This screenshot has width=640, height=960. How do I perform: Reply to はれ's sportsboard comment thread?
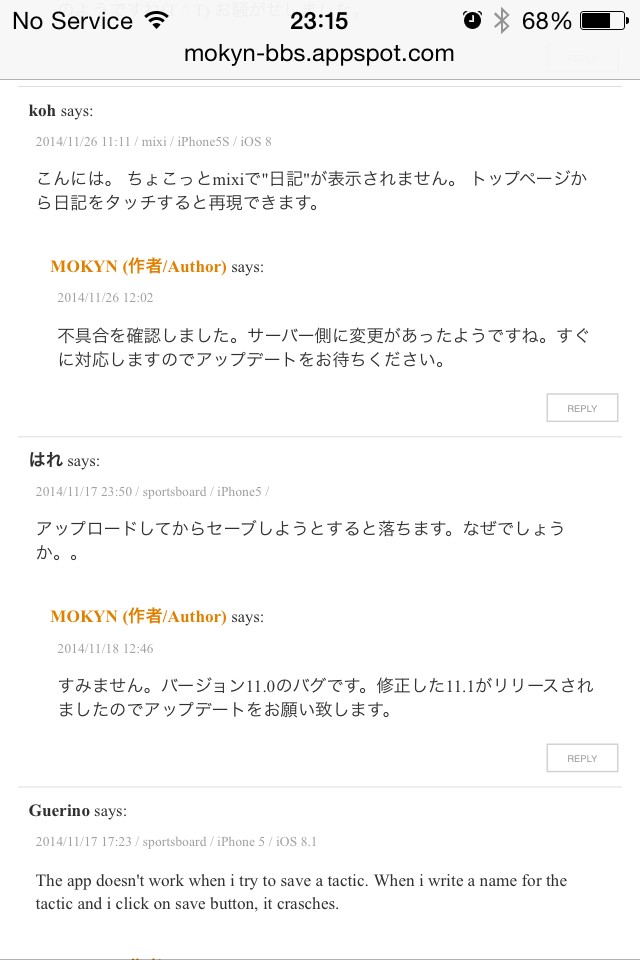(582, 758)
